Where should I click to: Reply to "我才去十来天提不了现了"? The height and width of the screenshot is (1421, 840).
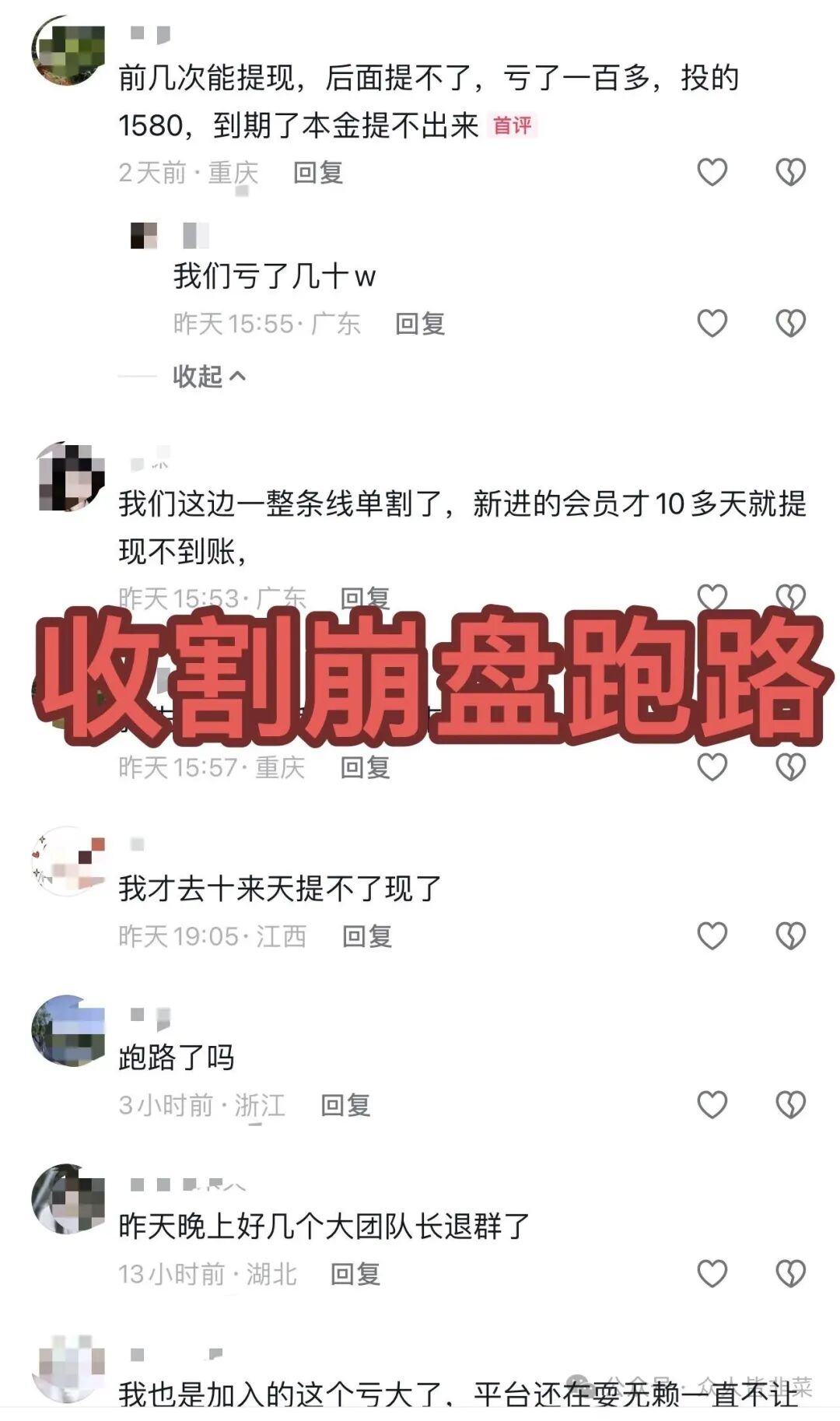(366, 936)
